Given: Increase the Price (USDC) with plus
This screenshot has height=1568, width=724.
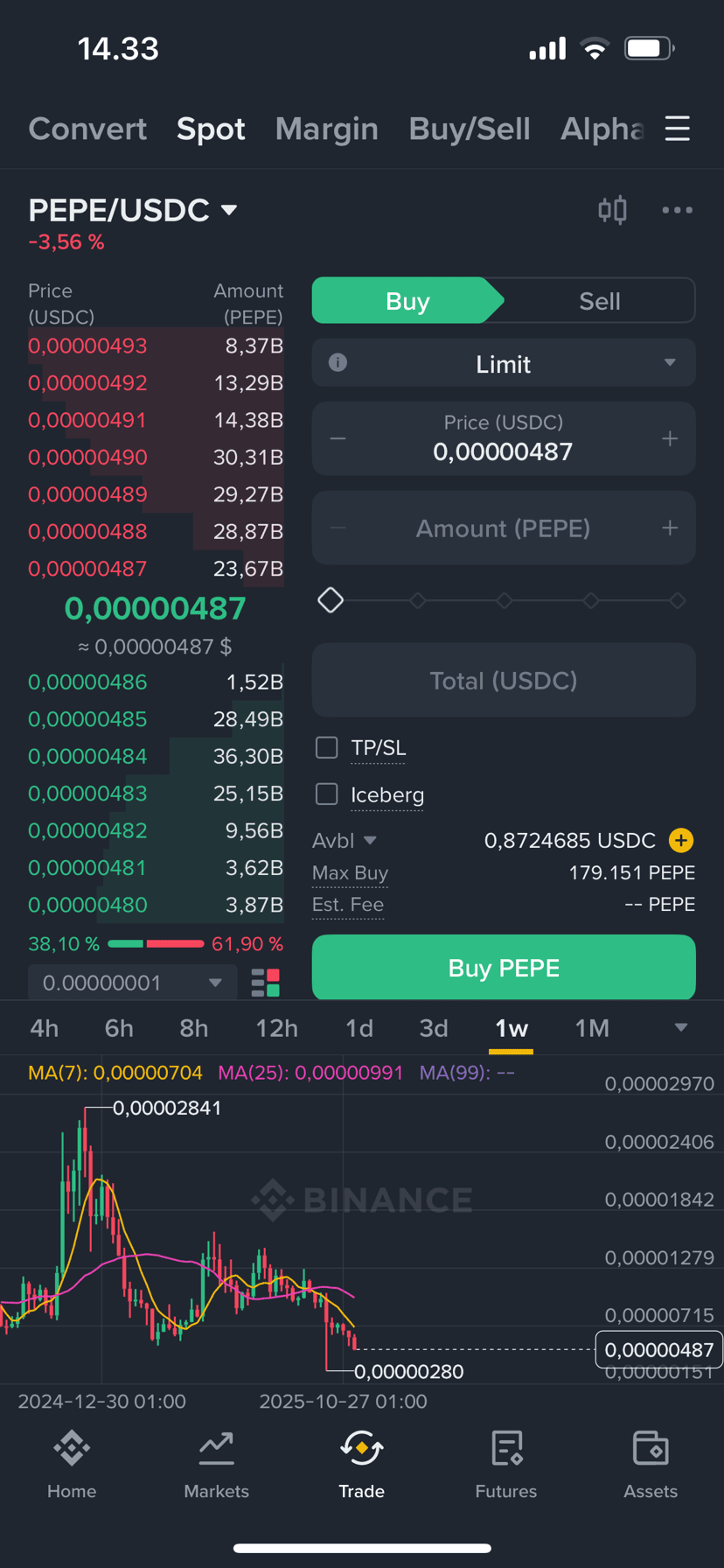Looking at the screenshot, I should (670, 438).
